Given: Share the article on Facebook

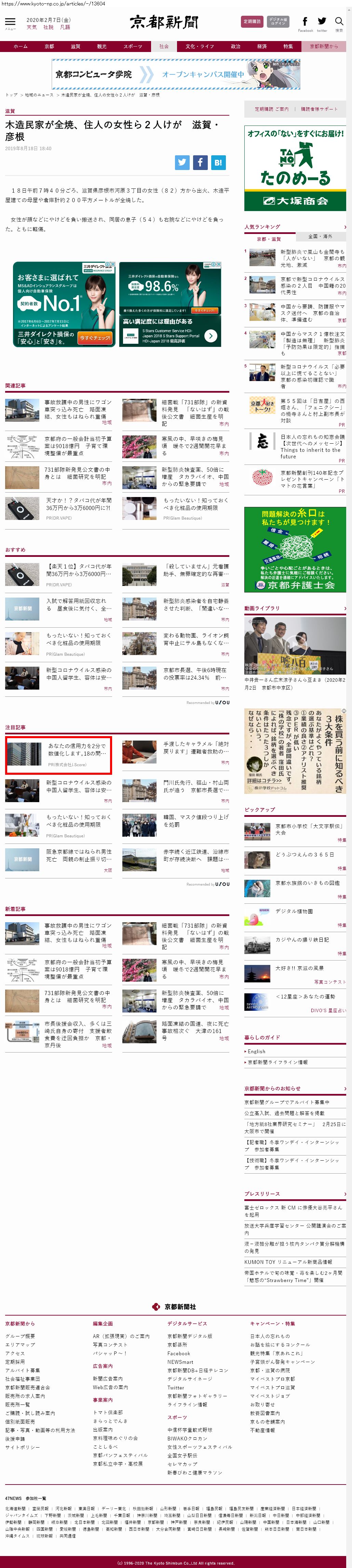Looking at the screenshot, I should click(x=200, y=162).
